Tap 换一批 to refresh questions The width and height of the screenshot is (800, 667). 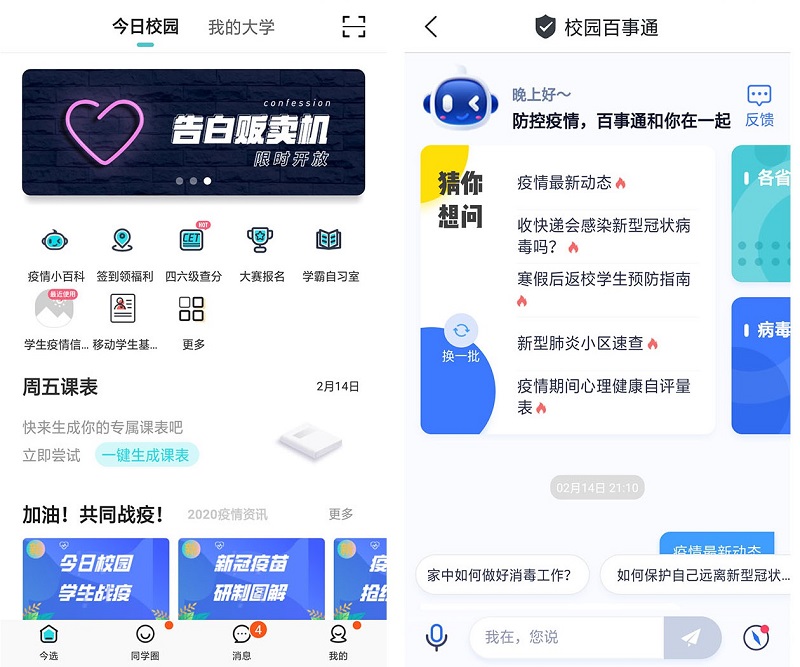[x=461, y=341]
